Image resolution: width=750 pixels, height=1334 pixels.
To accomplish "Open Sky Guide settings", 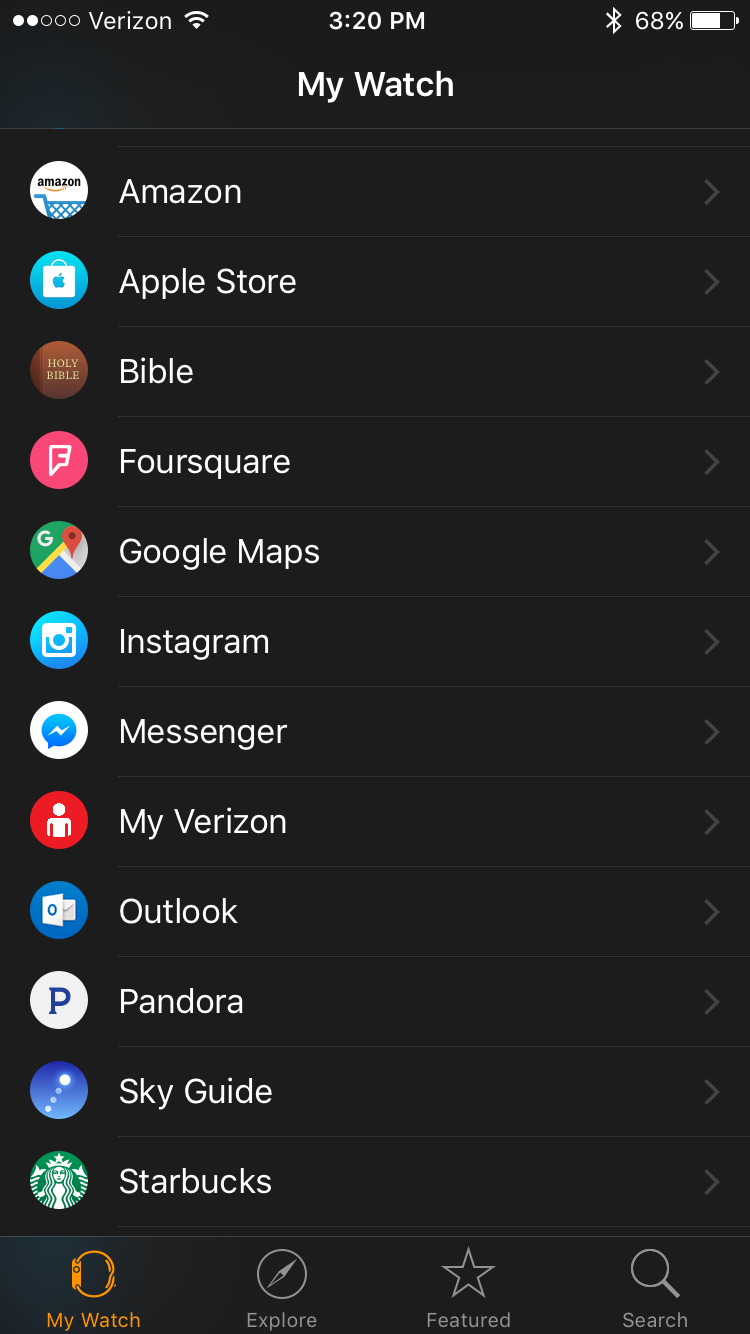I will 375,1092.
